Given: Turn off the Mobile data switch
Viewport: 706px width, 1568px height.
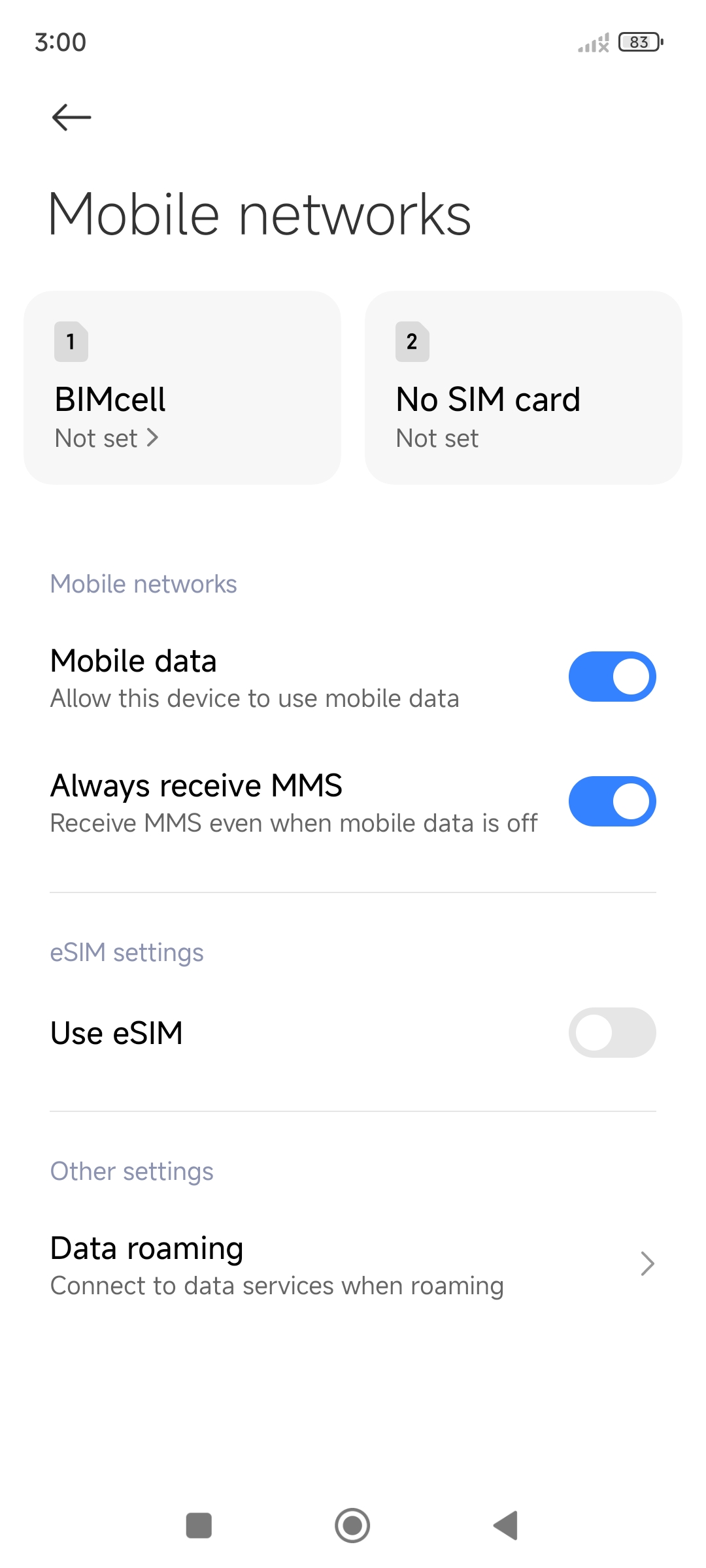Looking at the screenshot, I should point(613,677).
